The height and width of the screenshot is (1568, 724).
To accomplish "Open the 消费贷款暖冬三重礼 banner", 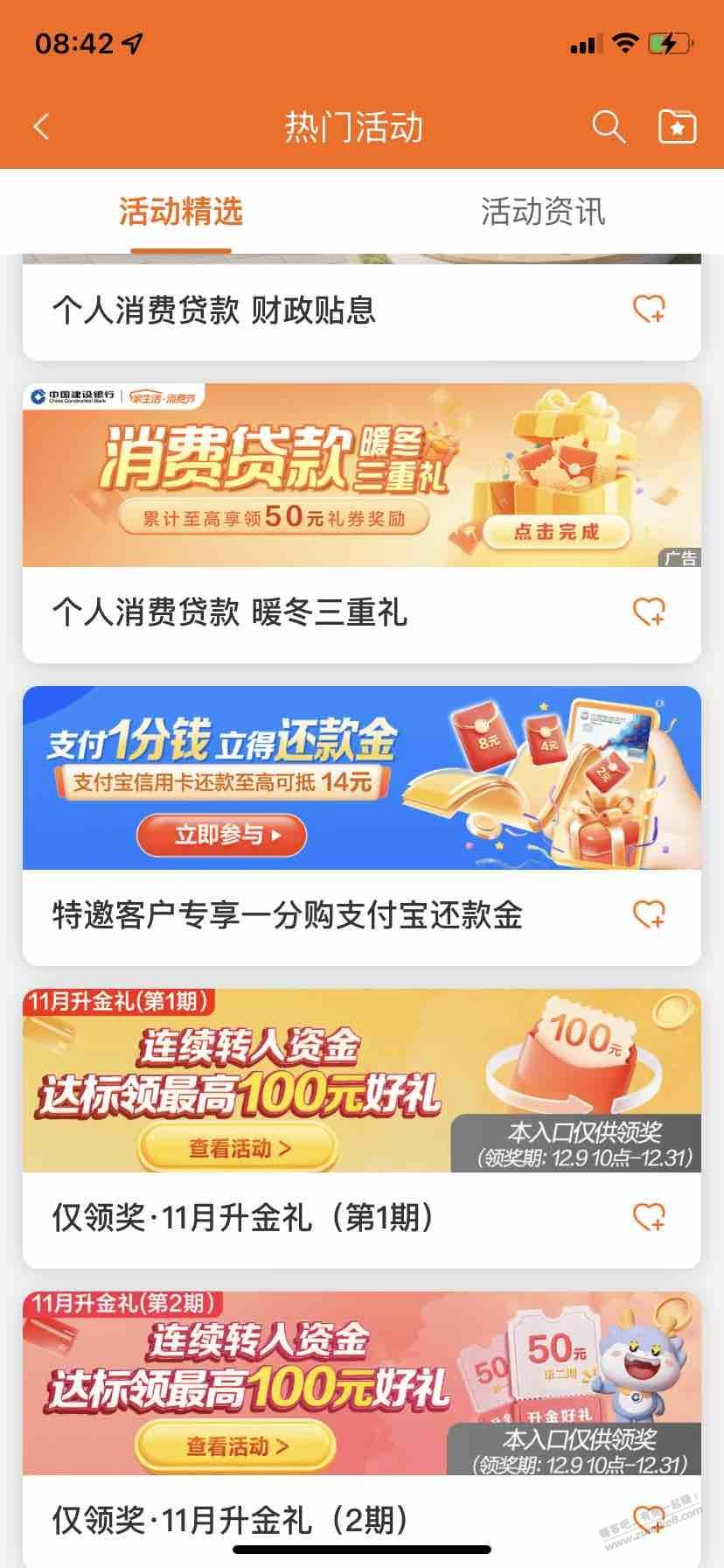I will point(361,475).
